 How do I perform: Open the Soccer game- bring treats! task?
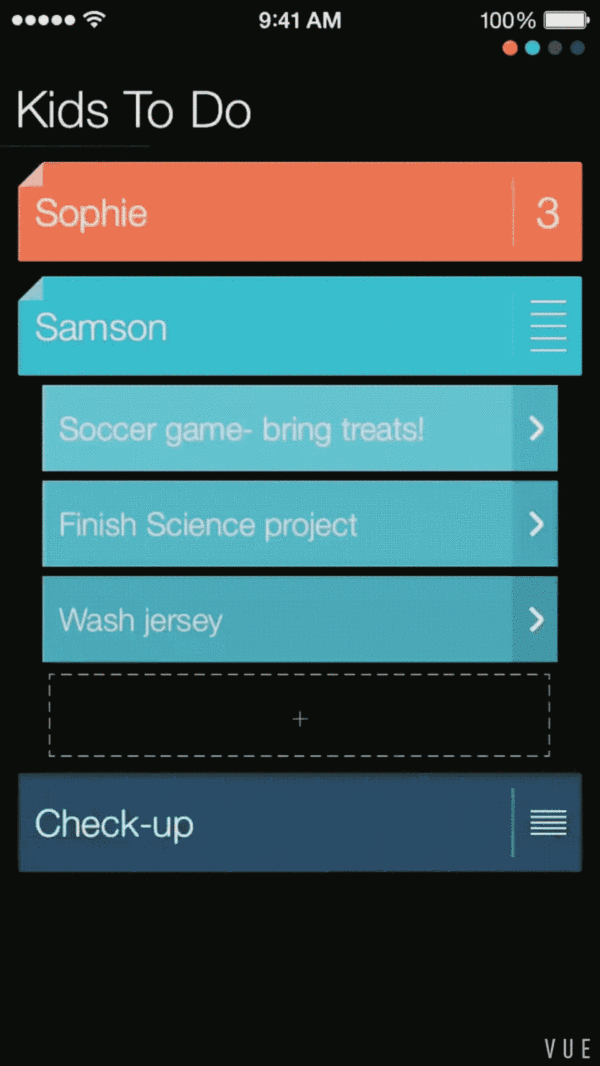pos(536,429)
